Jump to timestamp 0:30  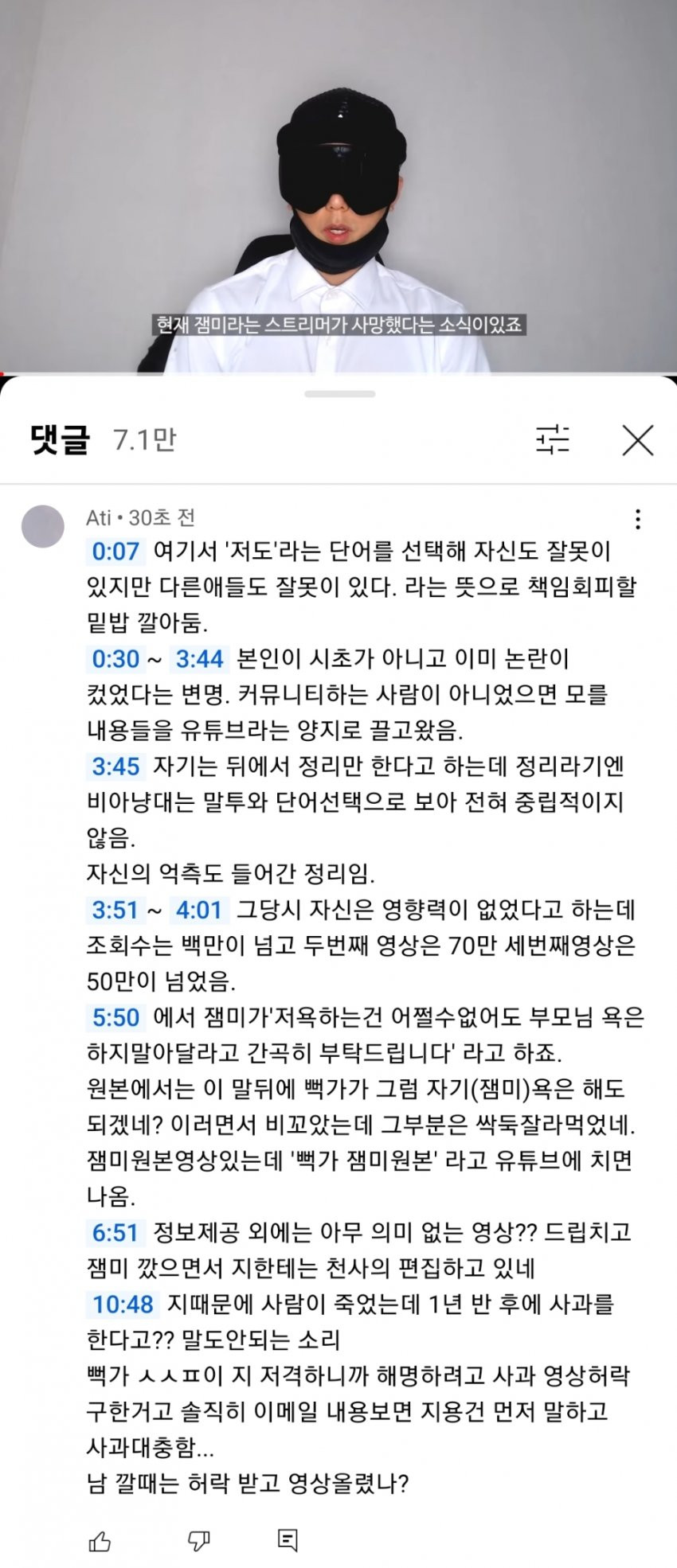pyautogui.click(x=115, y=659)
